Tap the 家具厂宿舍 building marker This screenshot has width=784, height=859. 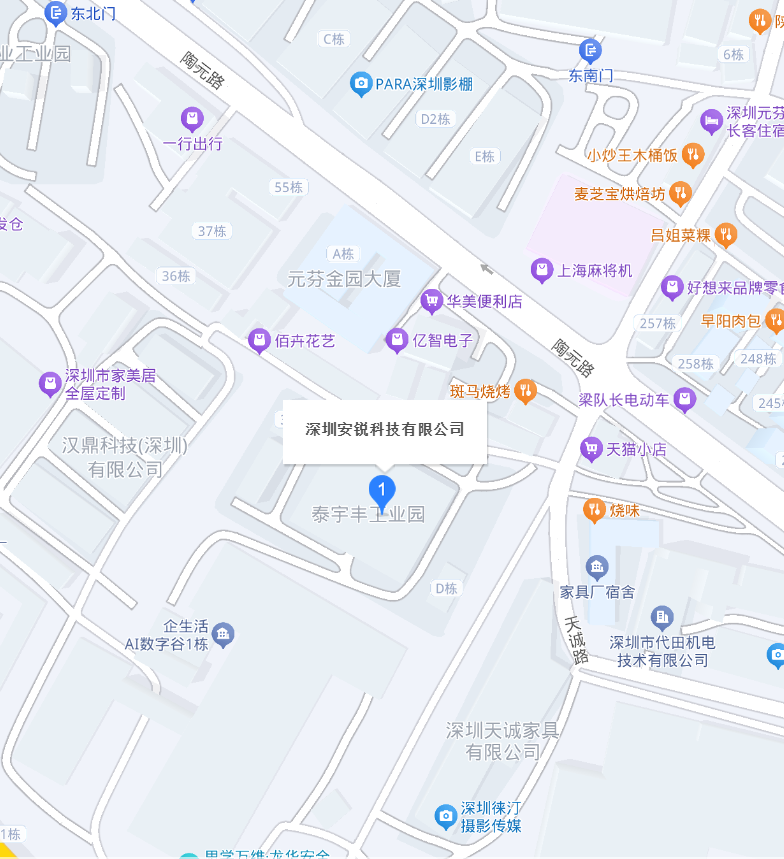pyautogui.click(x=597, y=568)
